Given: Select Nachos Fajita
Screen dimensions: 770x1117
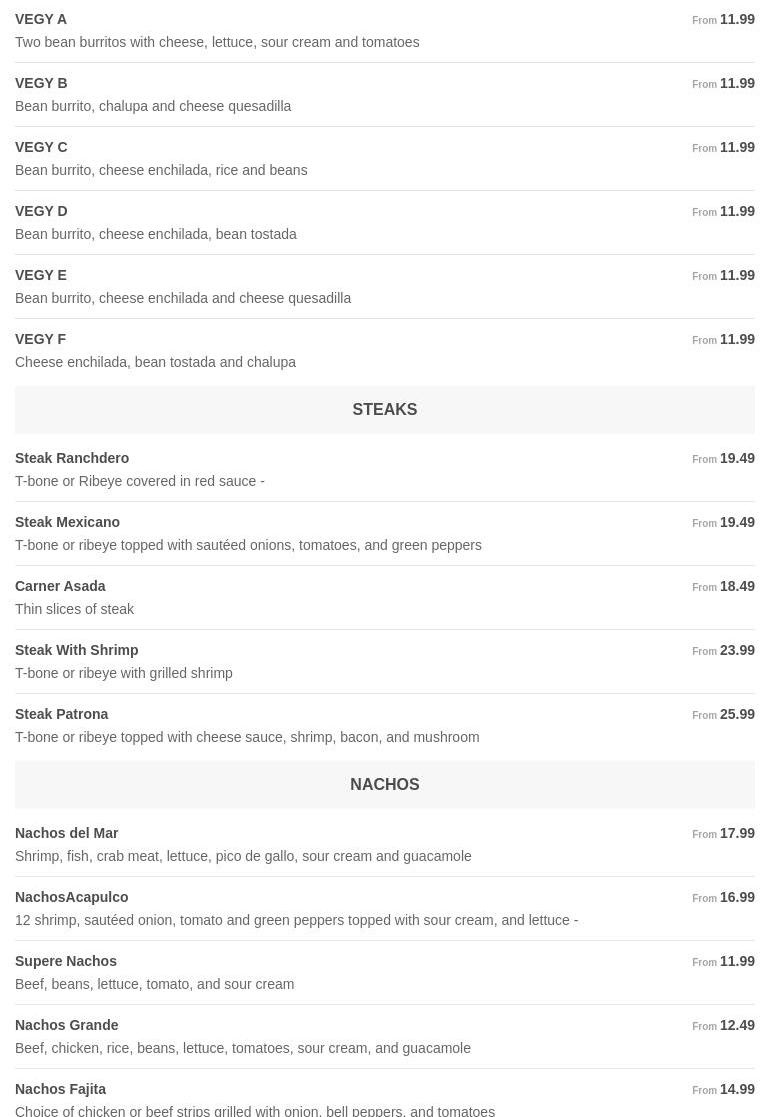Looking at the screenshot, I should pos(61,1090).
